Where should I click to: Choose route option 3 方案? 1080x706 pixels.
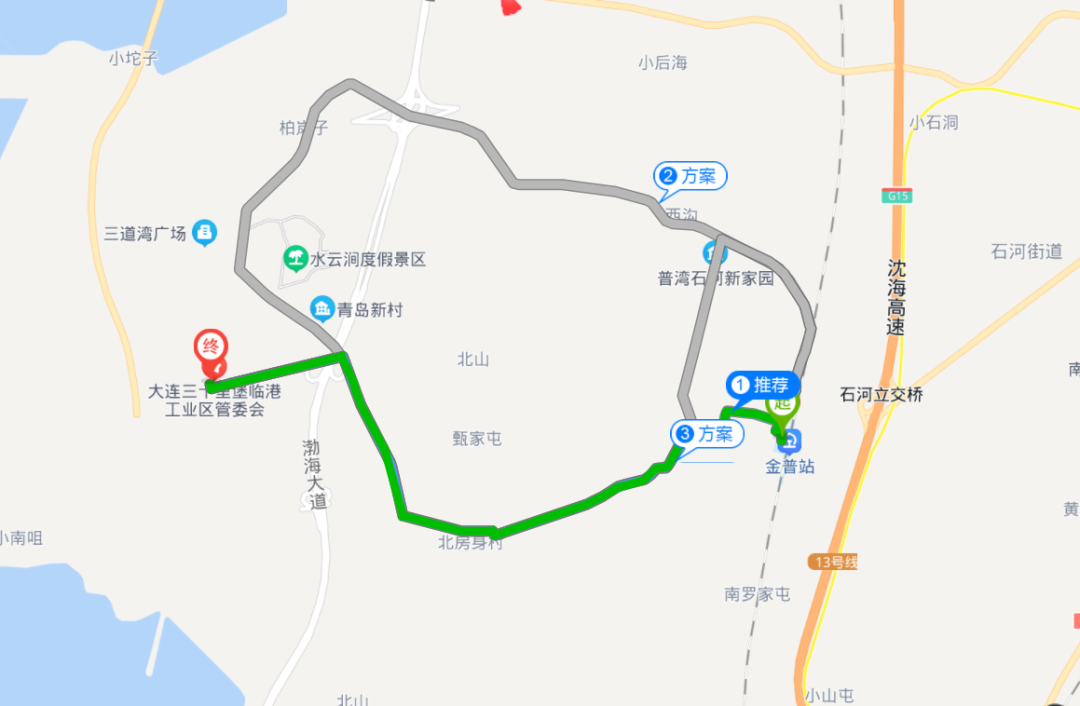click(707, 434)
